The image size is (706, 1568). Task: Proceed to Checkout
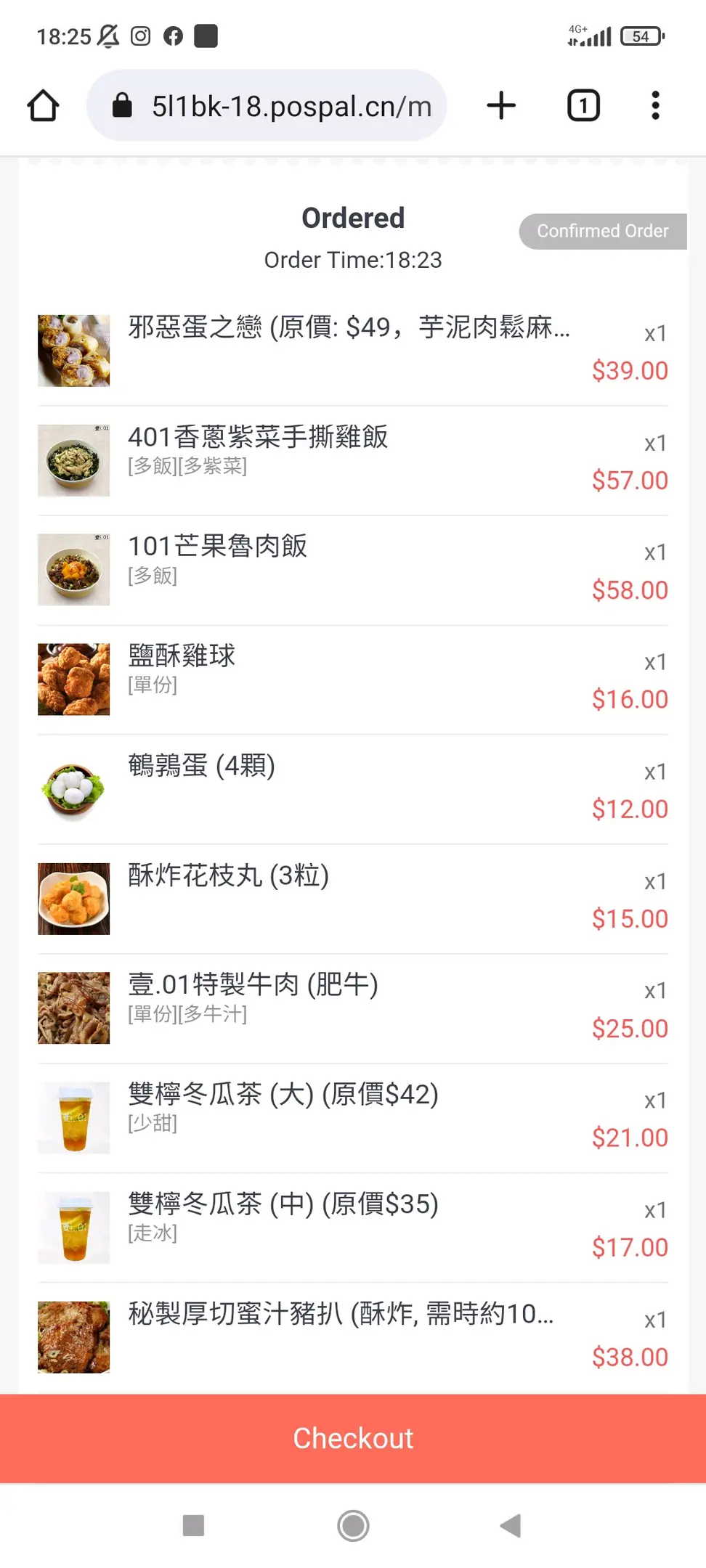pos(353,1438)
